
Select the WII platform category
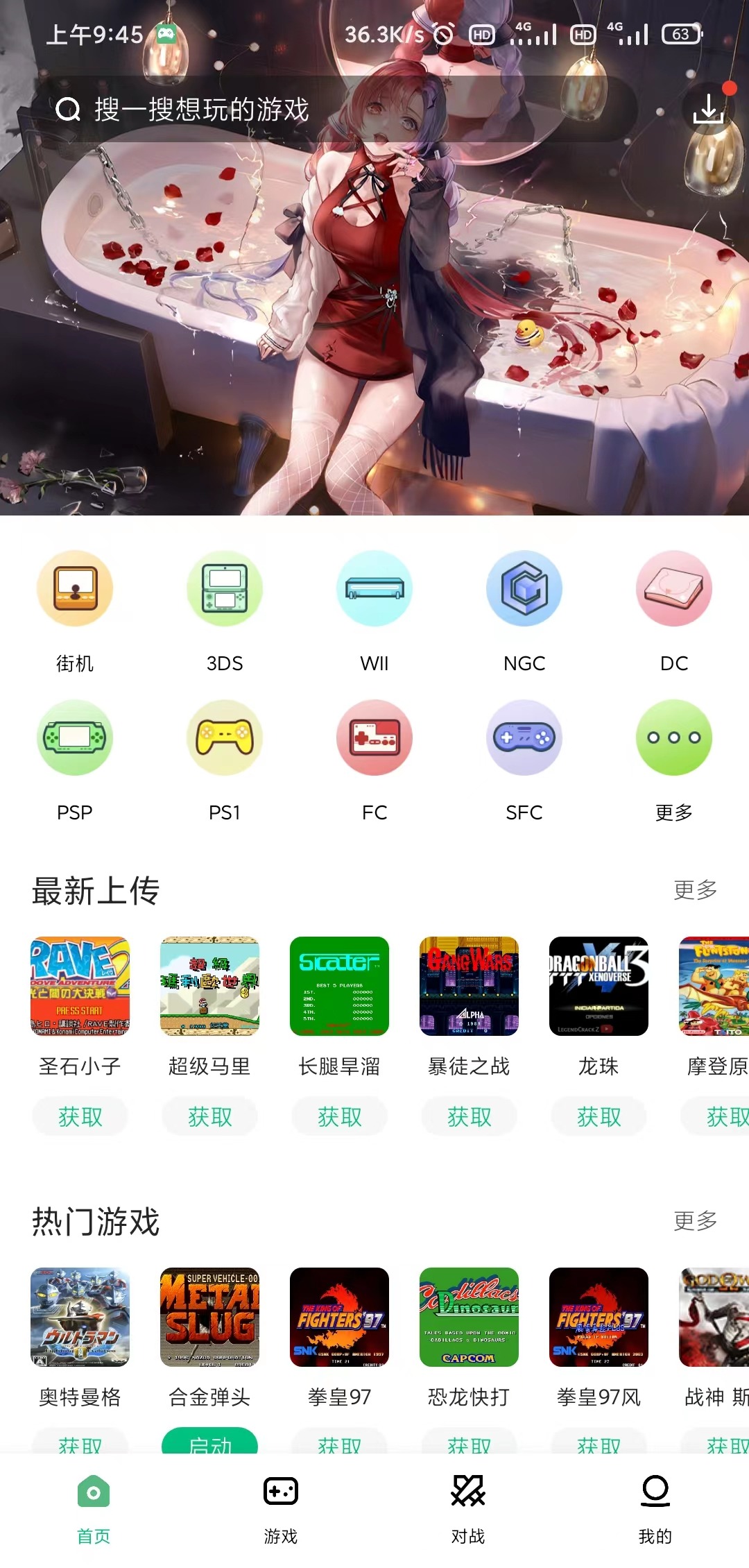374,588
